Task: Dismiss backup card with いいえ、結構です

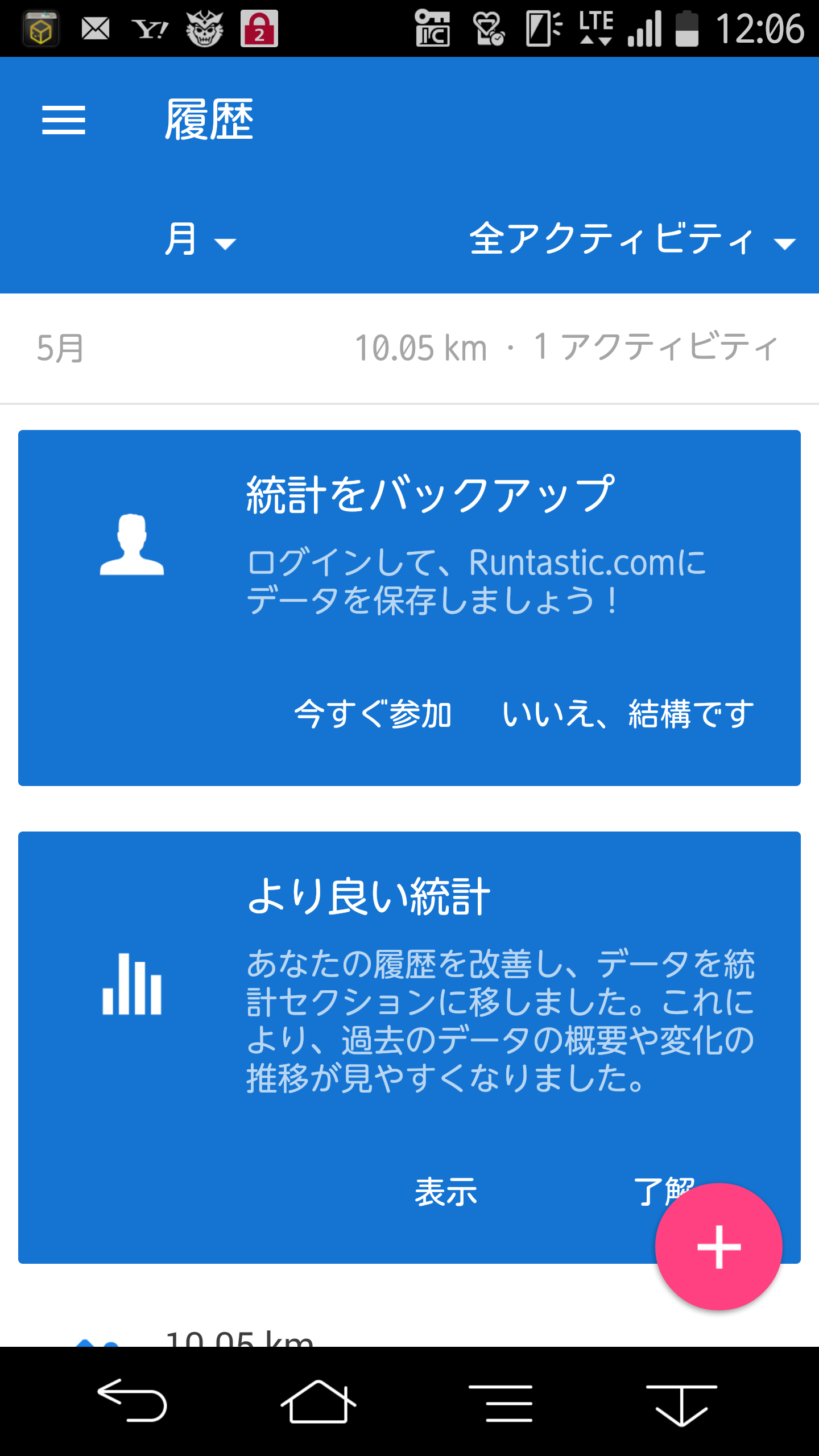Action: pyautogui.click(x=628, y=714)
